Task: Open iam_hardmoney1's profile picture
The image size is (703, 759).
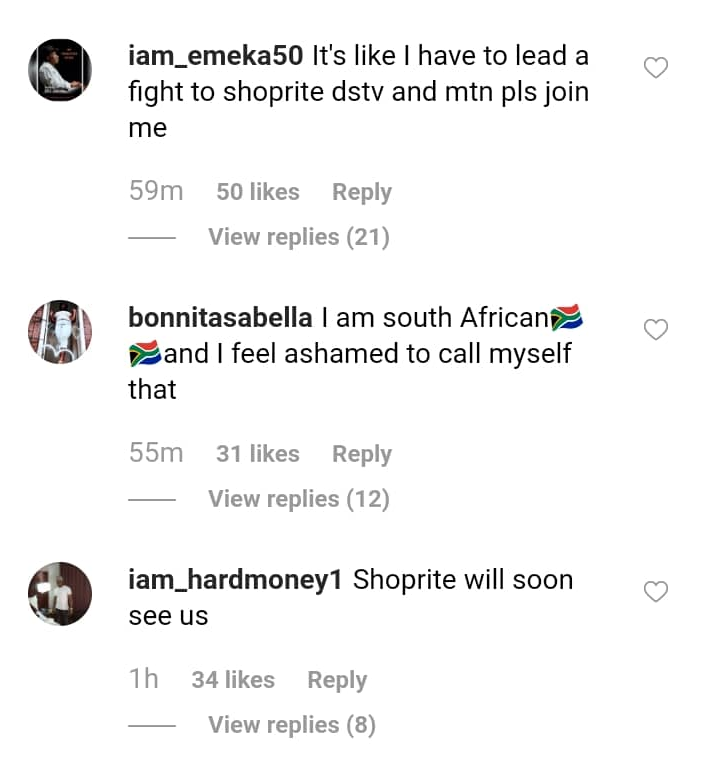Action: pos(60,594)
